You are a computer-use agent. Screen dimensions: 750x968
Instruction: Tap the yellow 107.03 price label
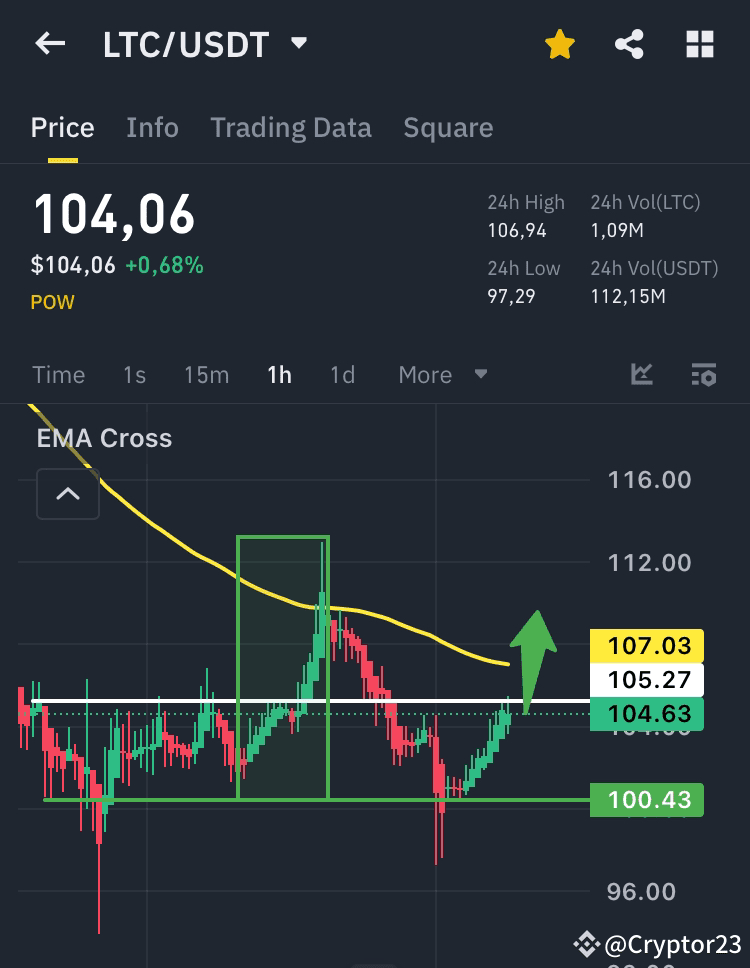pyautogui.click(x=647, y=645)
